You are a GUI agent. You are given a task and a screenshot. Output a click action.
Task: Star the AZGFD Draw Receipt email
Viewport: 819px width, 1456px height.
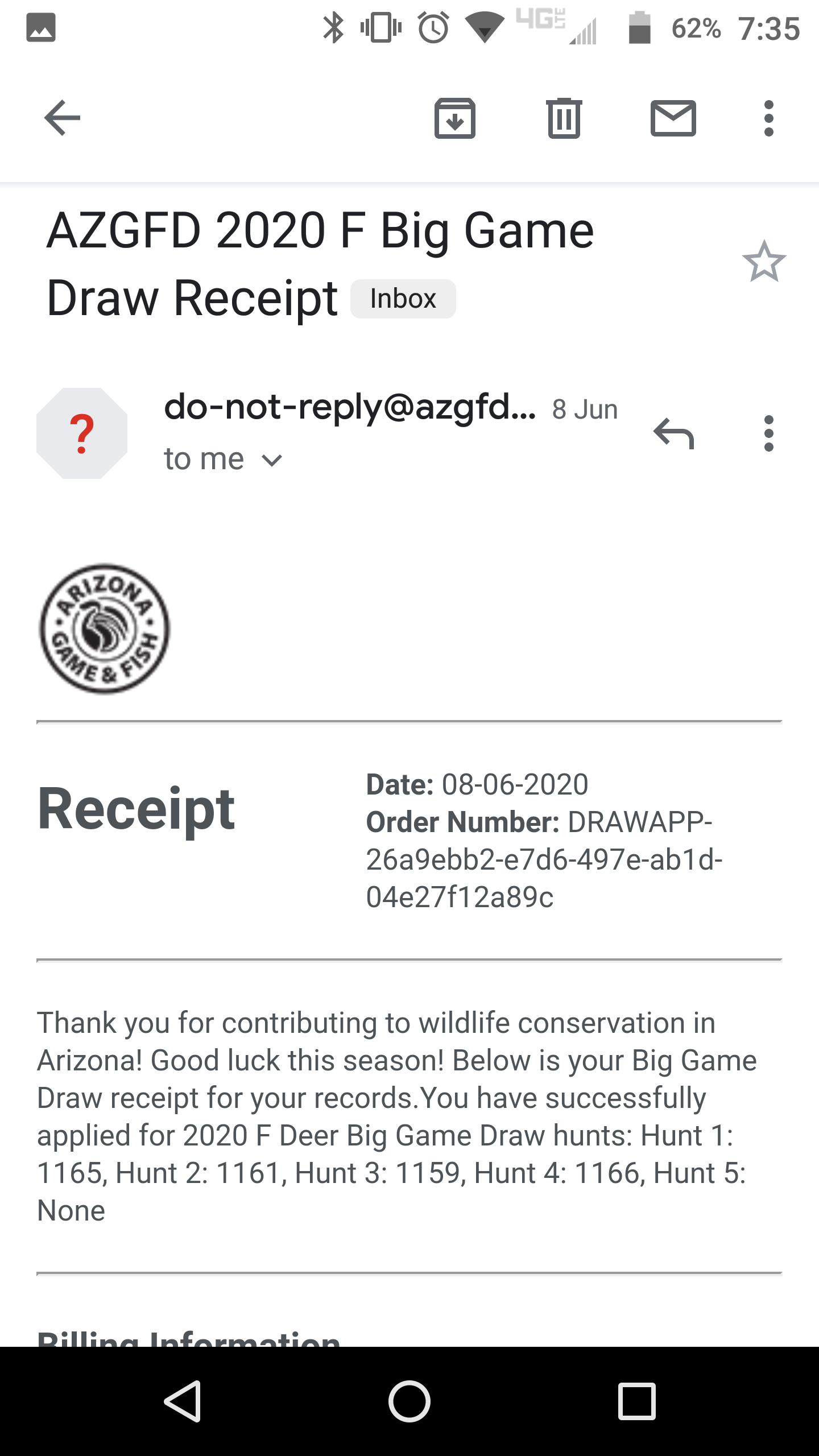[x=764, y=262]
